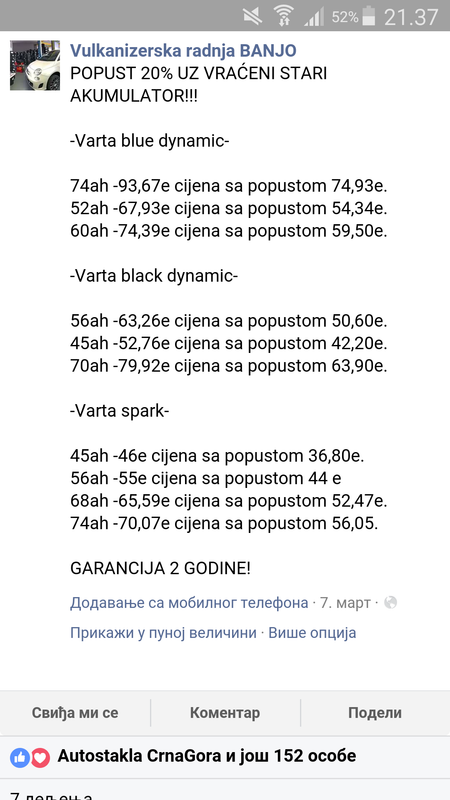The height and width of the screenshot is (800, 450).
Task: Tap the Коментар button
Action: pos(225,713)
